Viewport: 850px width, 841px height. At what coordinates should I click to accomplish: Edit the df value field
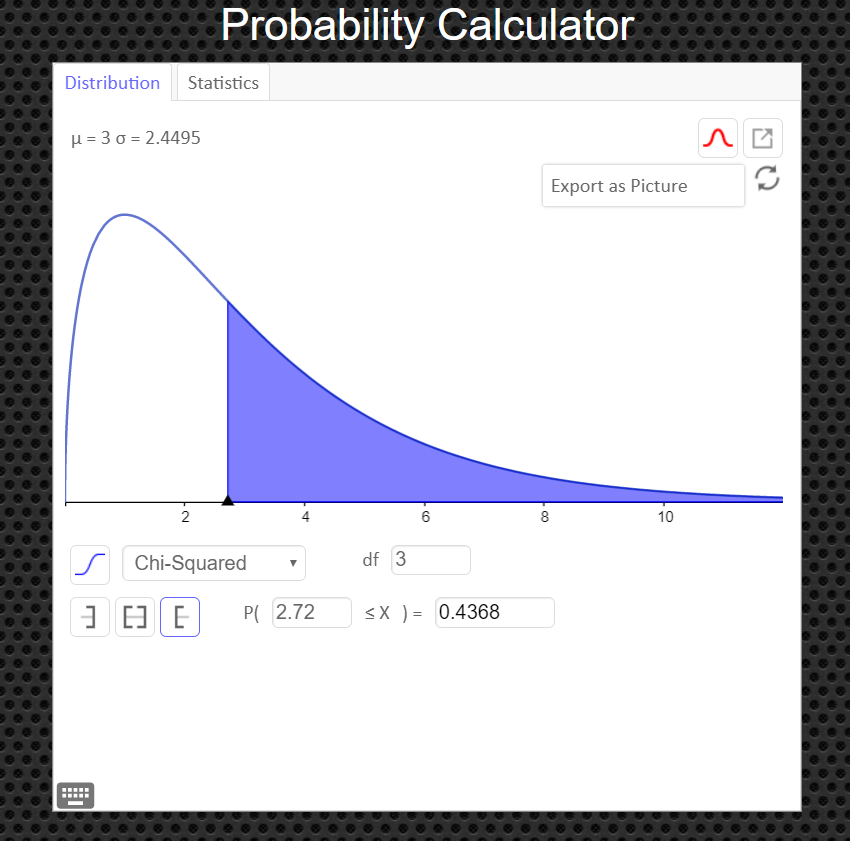pyautogui.click(x=431, y=560)
